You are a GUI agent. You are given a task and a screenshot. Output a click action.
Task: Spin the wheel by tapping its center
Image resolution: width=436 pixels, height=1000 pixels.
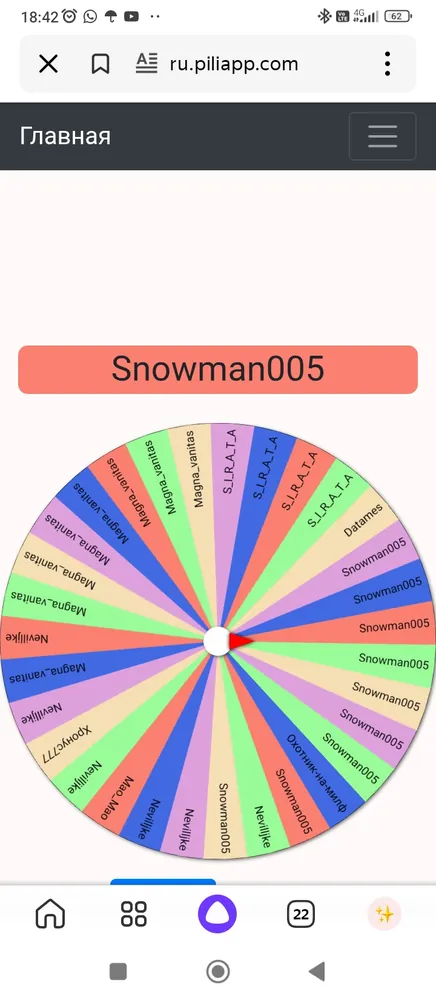pos(216,641)
